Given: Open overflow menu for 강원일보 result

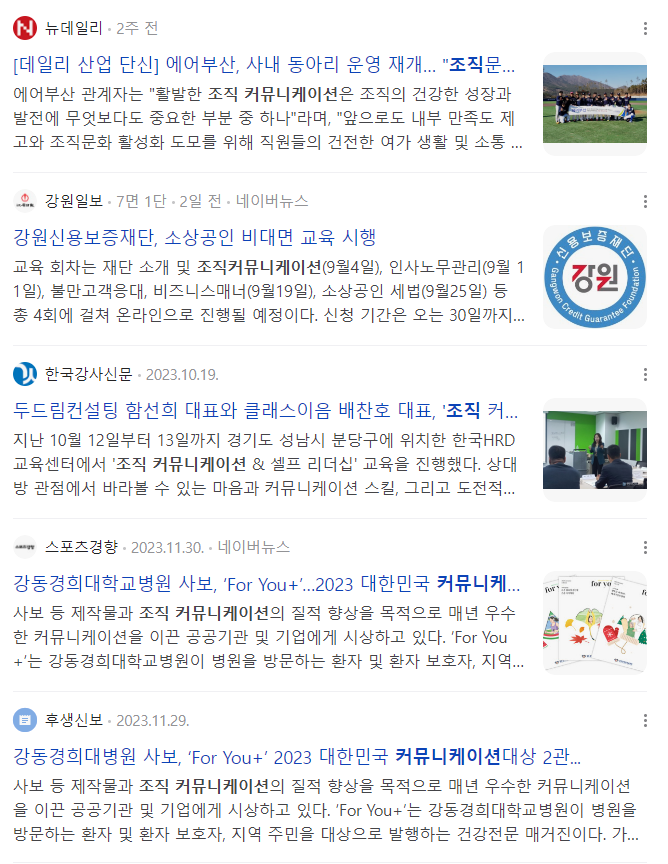Looking at the screenshot, I should 645,200.
